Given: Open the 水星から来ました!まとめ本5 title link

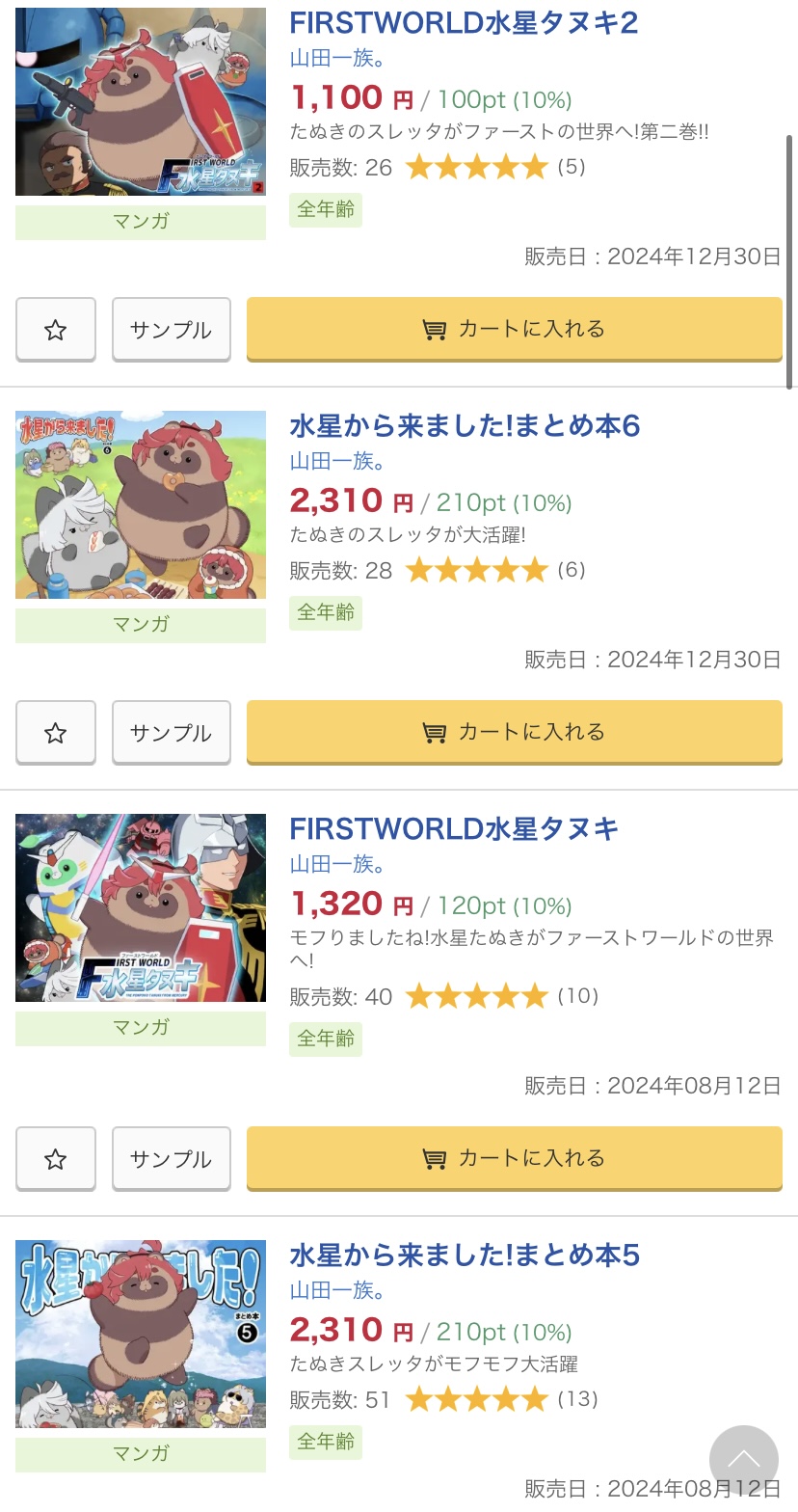Looking at the screenshot, I should pos(465,1255).
